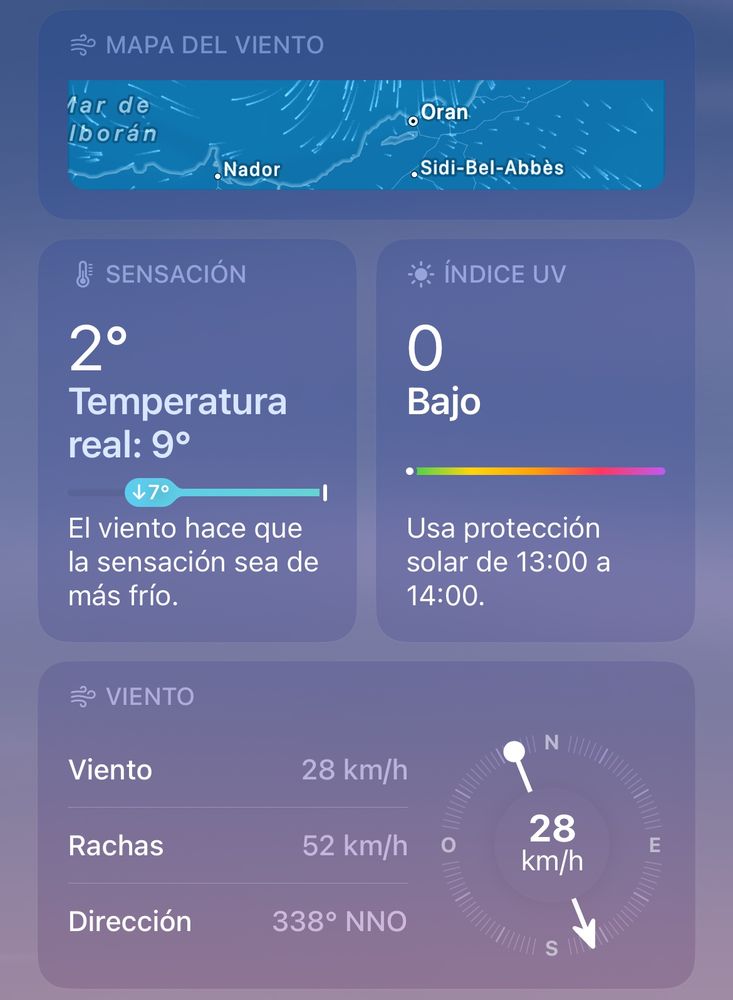Open the Sensación feels-like card
Viewport: 733px width, 1000px height.
[x=197, y=441]
